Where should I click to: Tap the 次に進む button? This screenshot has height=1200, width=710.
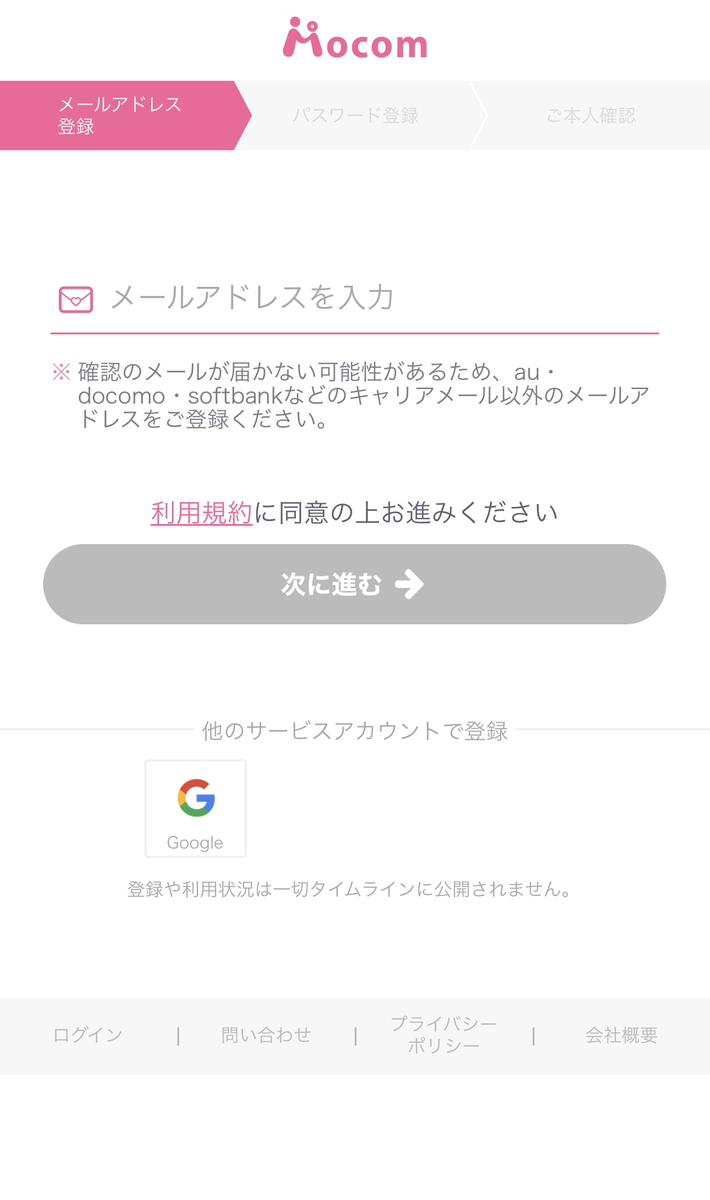coord(354,584)
